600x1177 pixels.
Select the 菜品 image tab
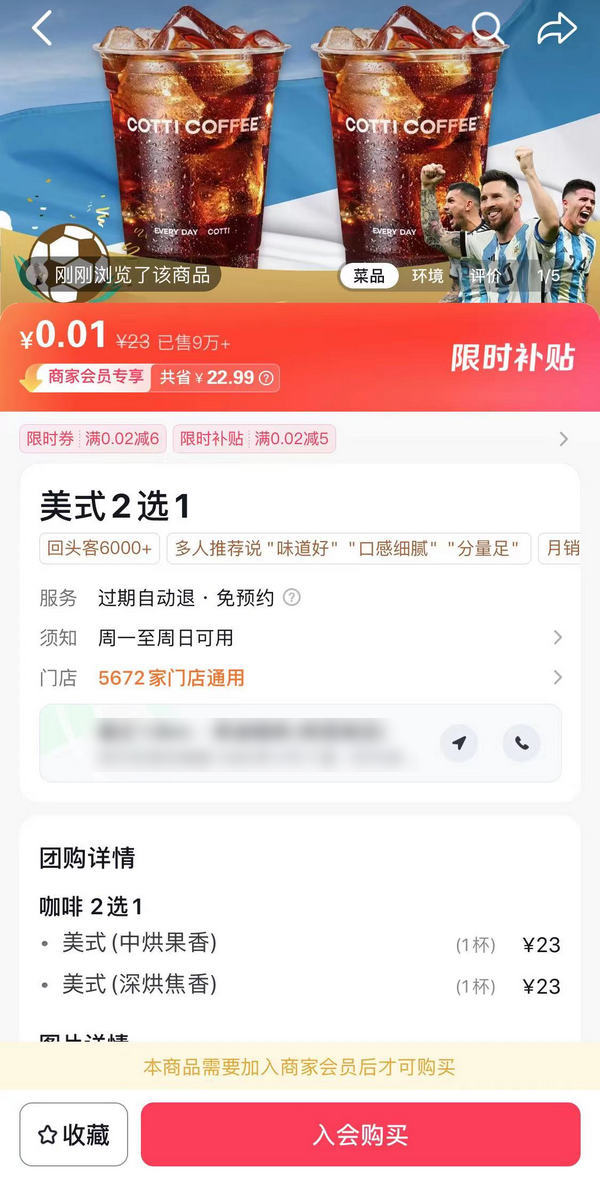pyautogui.click(x=369, y=275)
